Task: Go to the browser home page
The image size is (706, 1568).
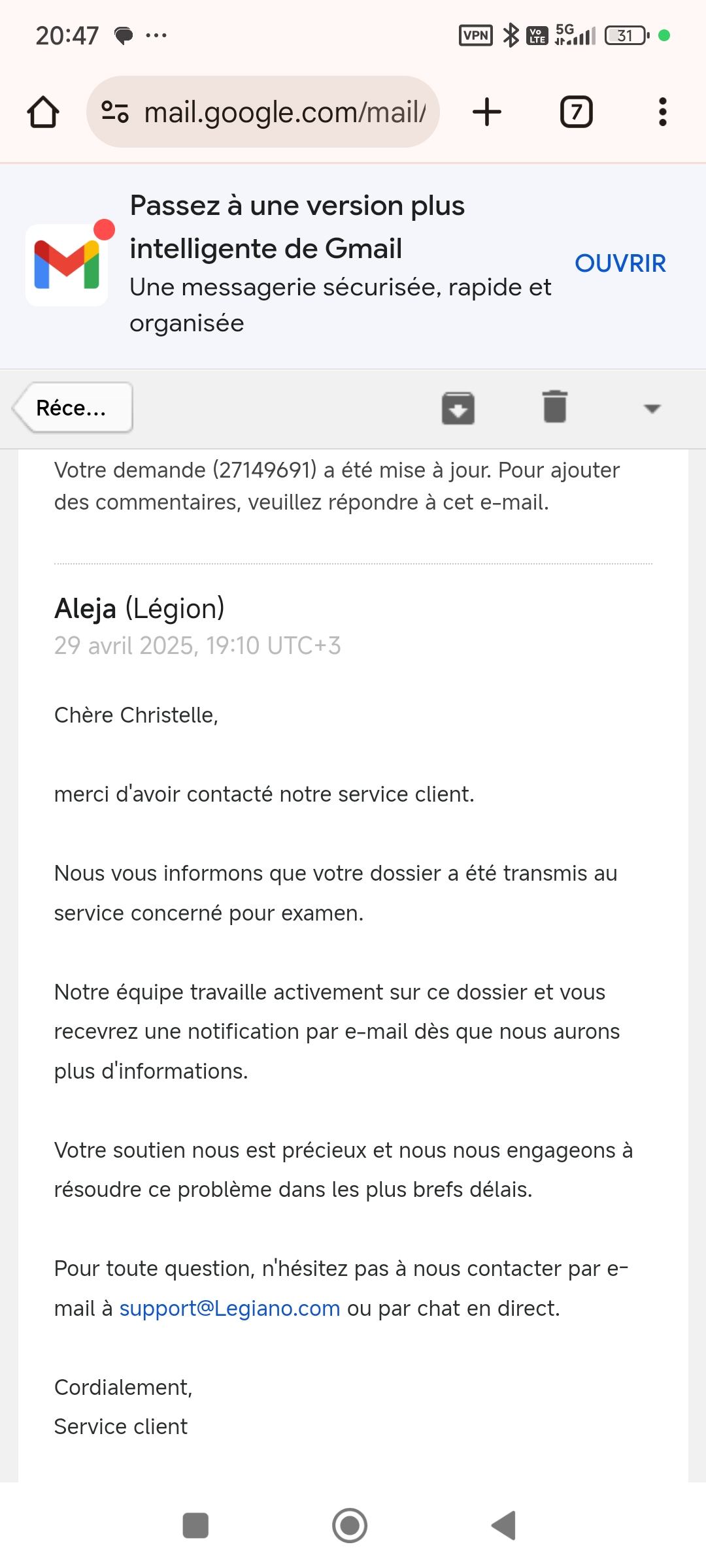Action: pyautogui.click(x=43, y=112)
